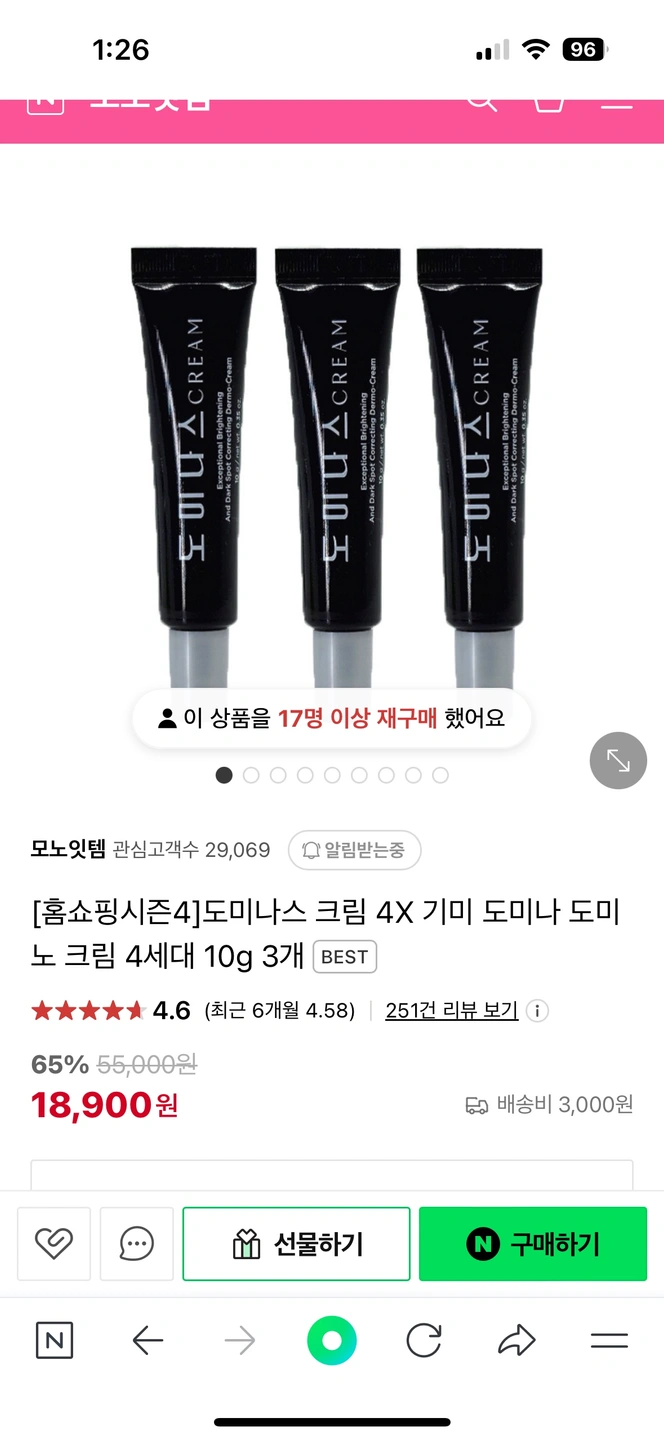Open the browser bottom menu
Viewport: 664px width, 1440px height.
pyautogui.click(x=609, y=1341)
